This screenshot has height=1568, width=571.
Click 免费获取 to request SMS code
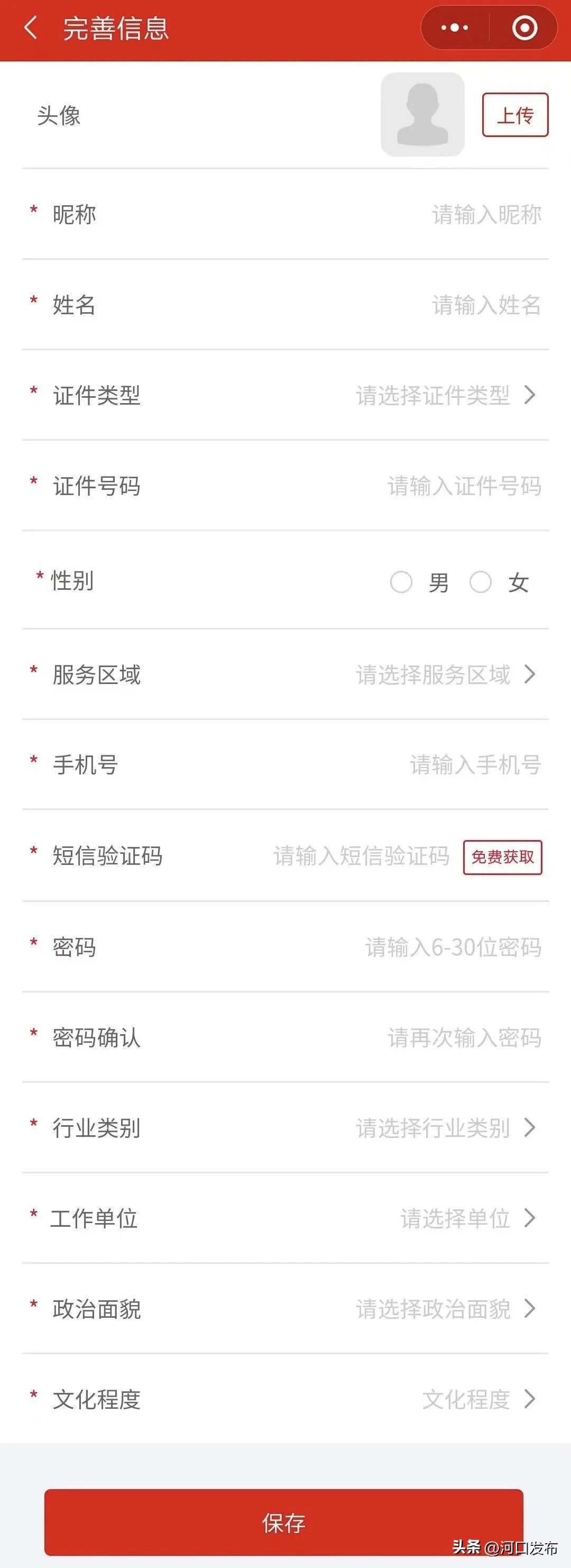pyautogui.click(x=502, y=858)
